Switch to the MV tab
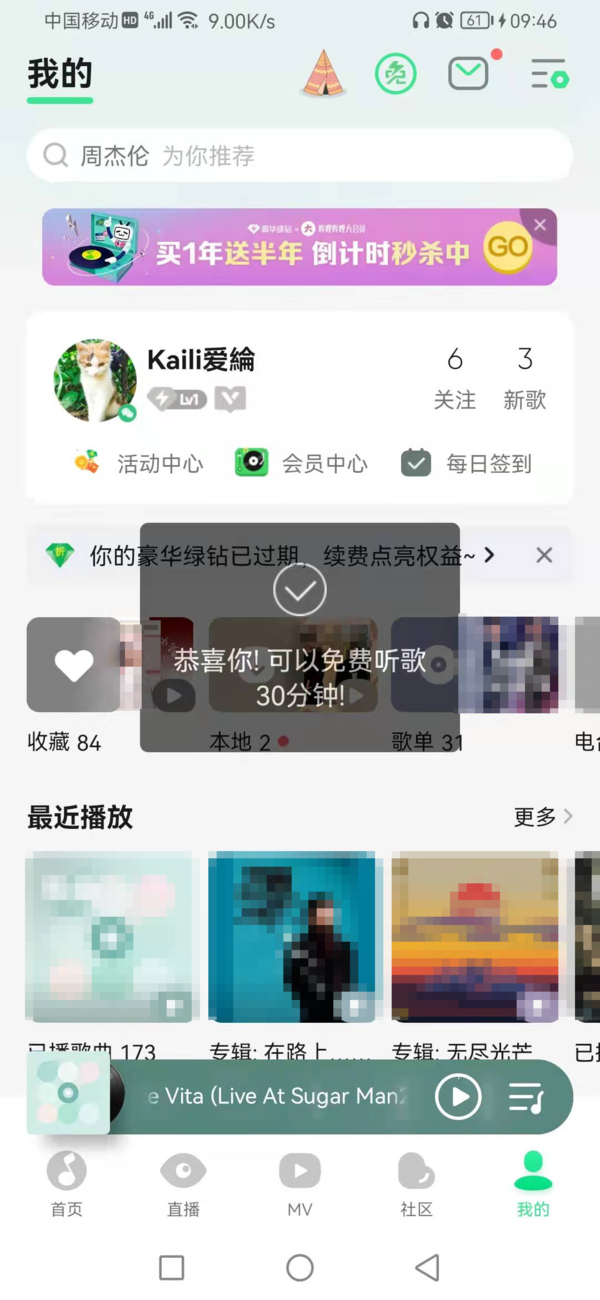The height and width of the screenshot is (1300, 600). click(x=300, y=1183)
